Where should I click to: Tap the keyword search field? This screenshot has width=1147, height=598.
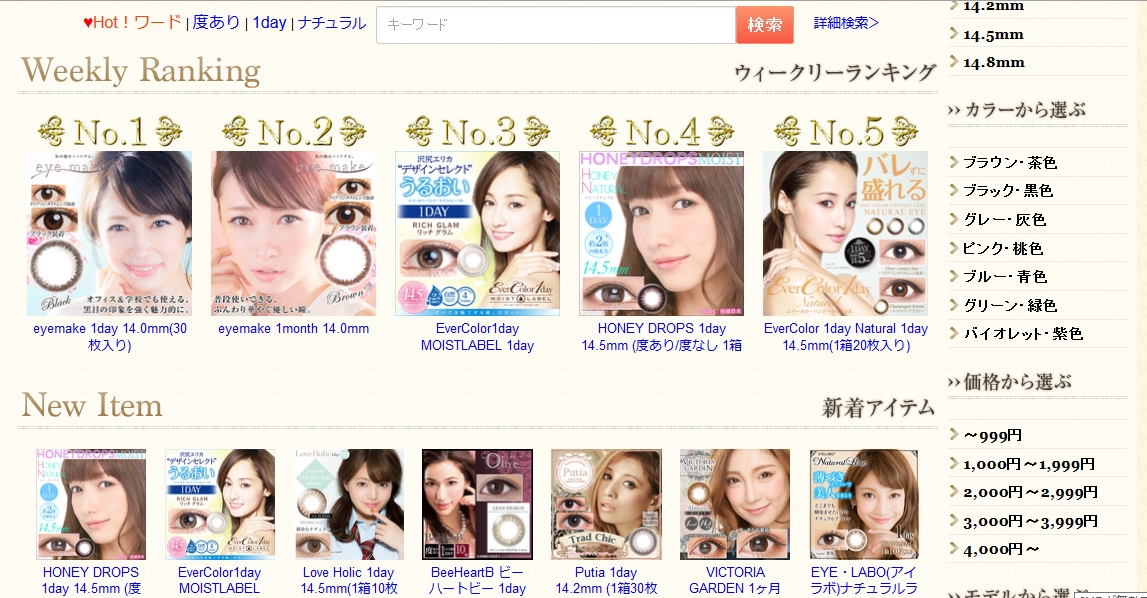click(x=555, y=25)
